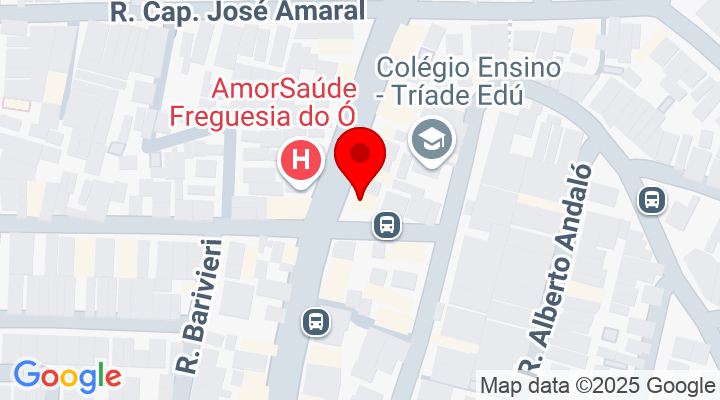The image size is (720, 400).
Task: Open the bus stop closest to R. Barivieri
Action: (x=315, y=321)
